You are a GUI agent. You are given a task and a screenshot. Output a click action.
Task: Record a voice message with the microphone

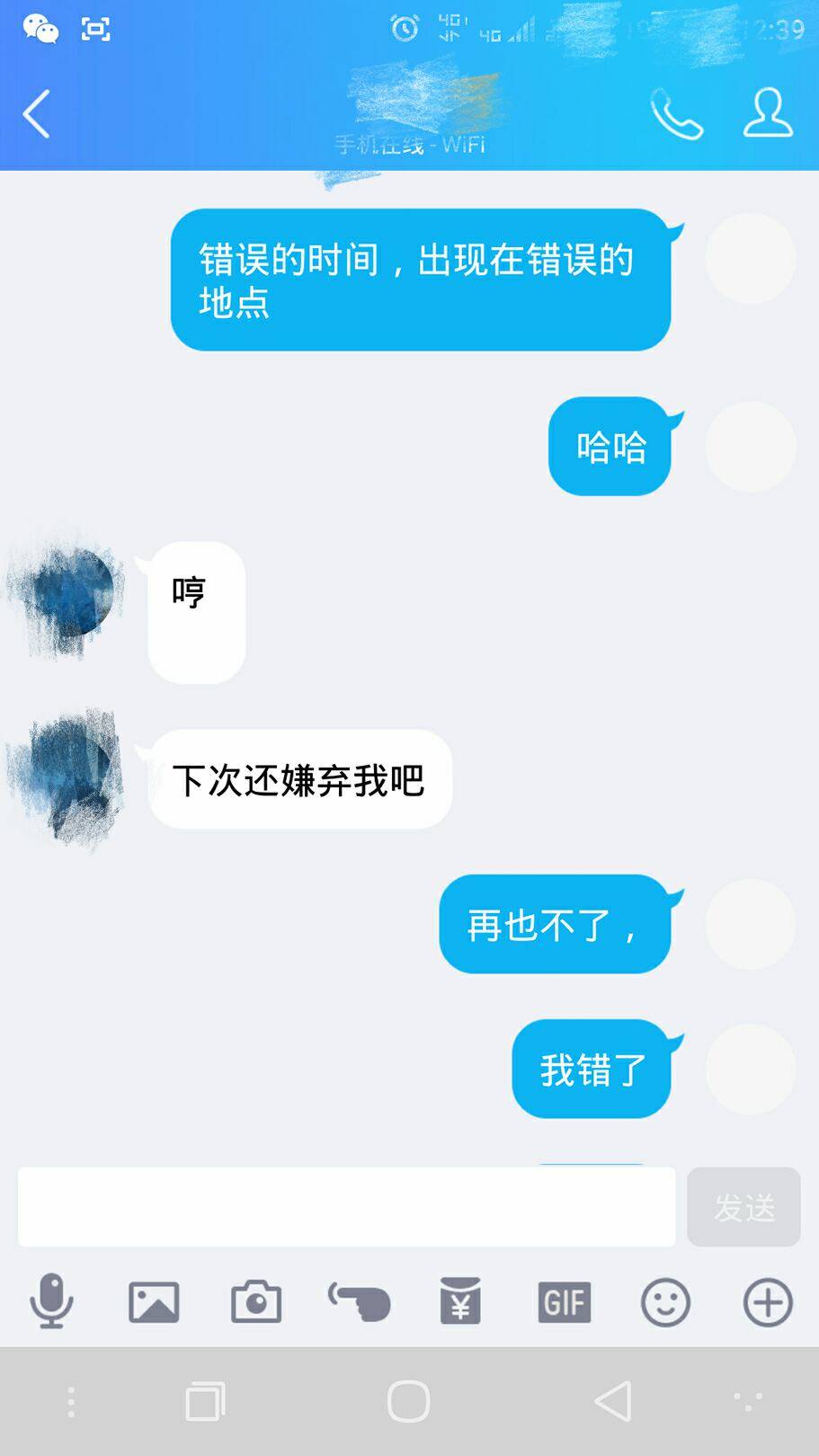coord(51,1301)
